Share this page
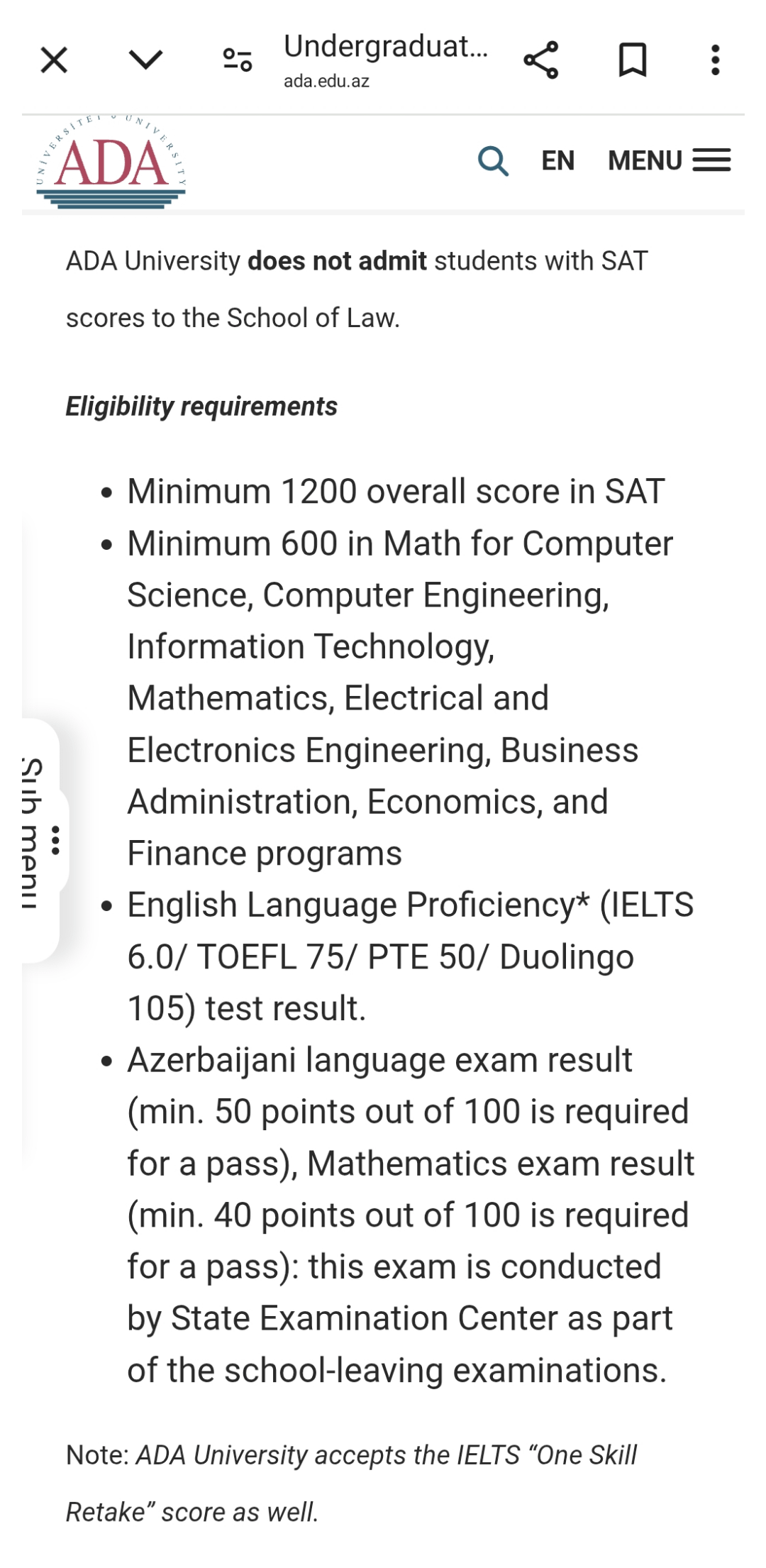This screenshot has height=1568, width=766. pyautogui.click(x=541, y=60)
